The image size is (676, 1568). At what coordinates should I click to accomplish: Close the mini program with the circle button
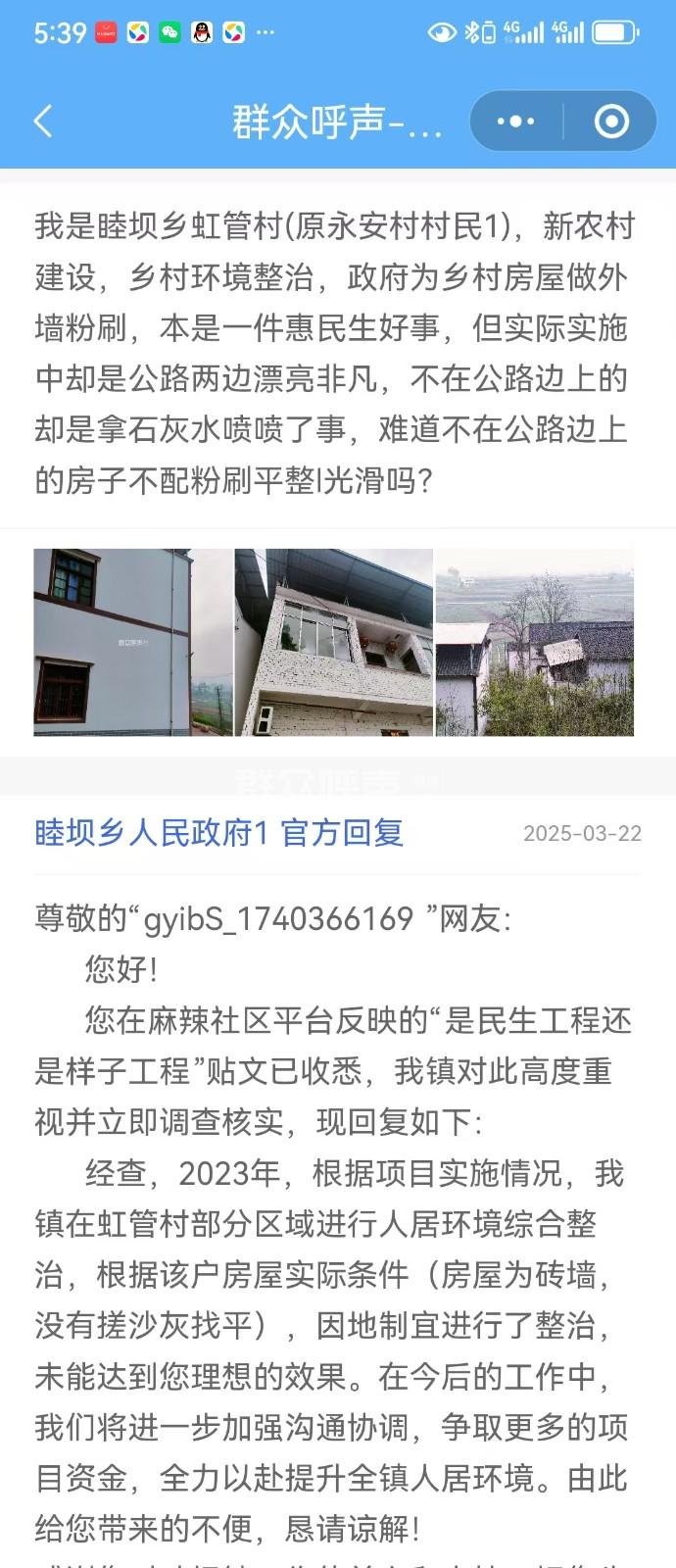click(611, 122)
